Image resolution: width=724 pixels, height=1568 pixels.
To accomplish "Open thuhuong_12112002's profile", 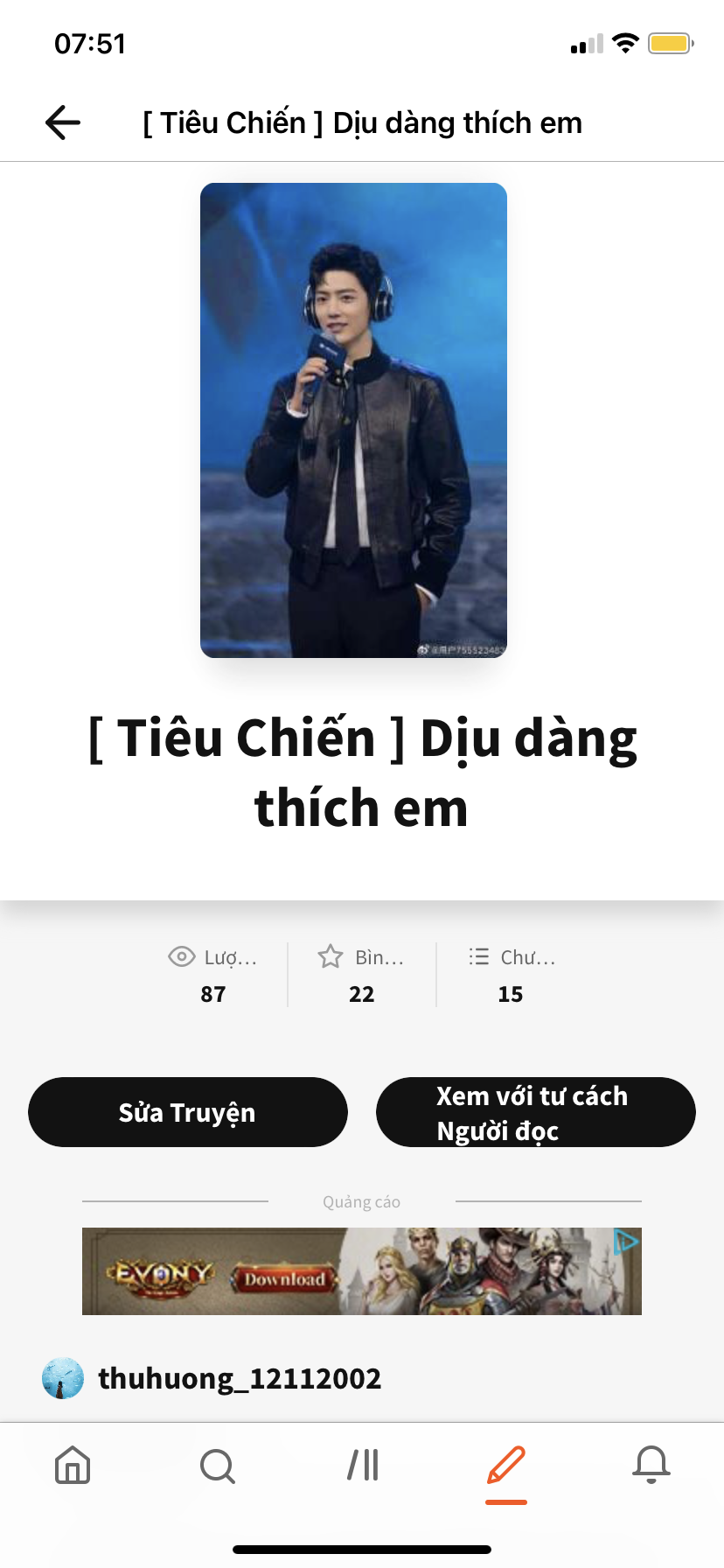I will click(x=239, y=1378).
